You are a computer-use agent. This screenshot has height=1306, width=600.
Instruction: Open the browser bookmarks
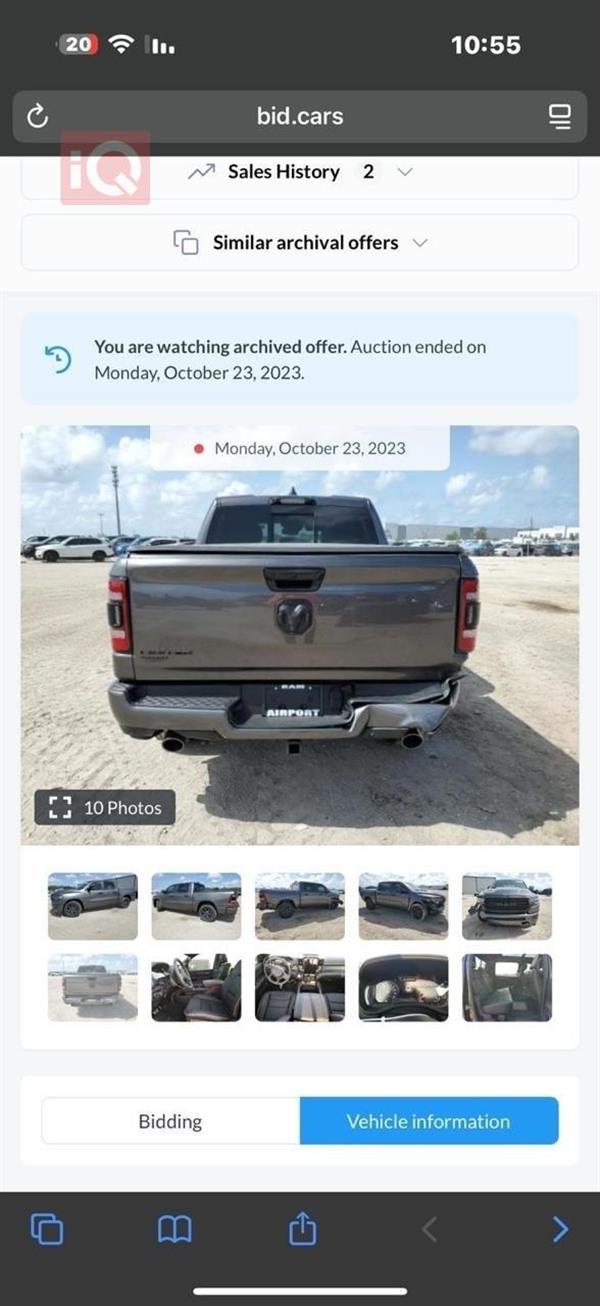point(175,1229)
